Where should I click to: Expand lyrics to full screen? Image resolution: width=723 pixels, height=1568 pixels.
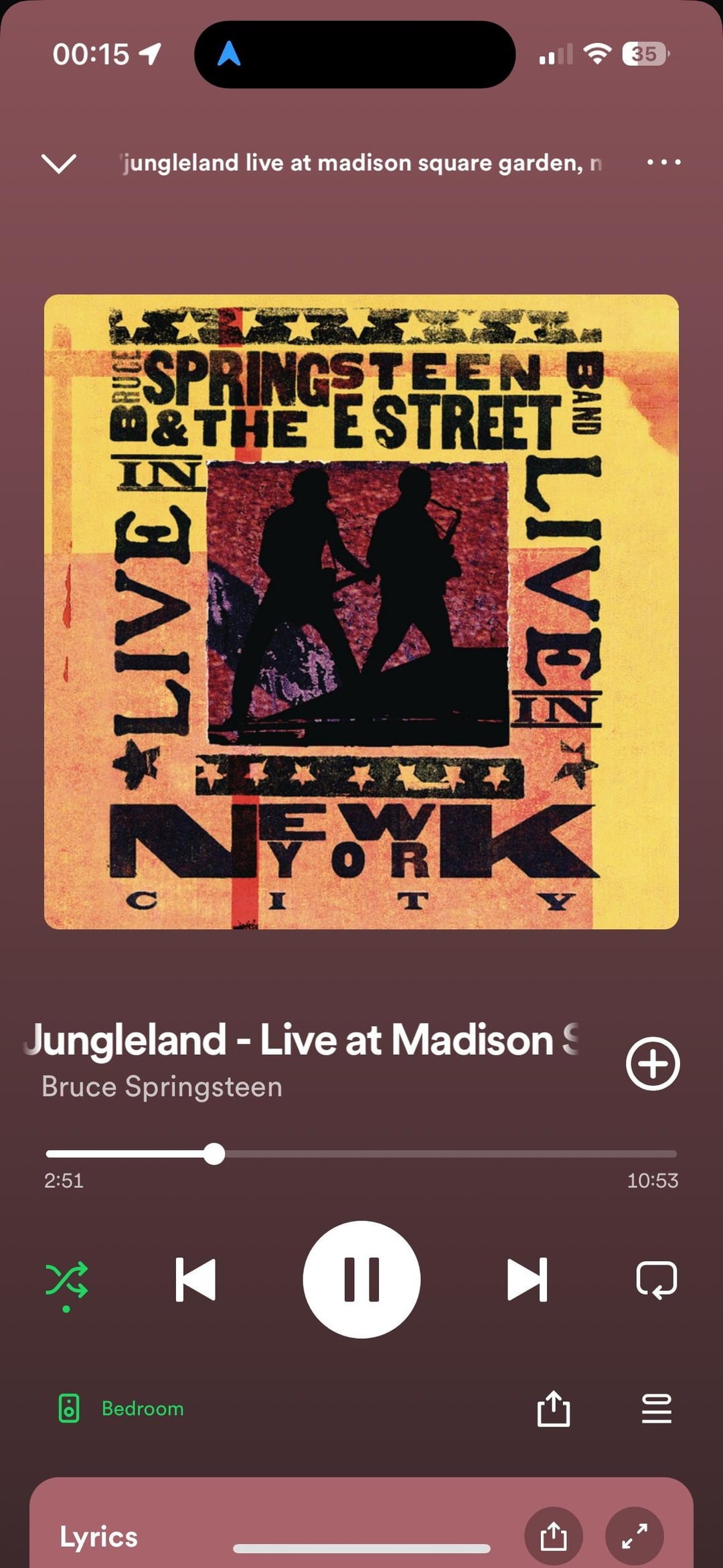pyautogui.click(x=634, y=1536)
